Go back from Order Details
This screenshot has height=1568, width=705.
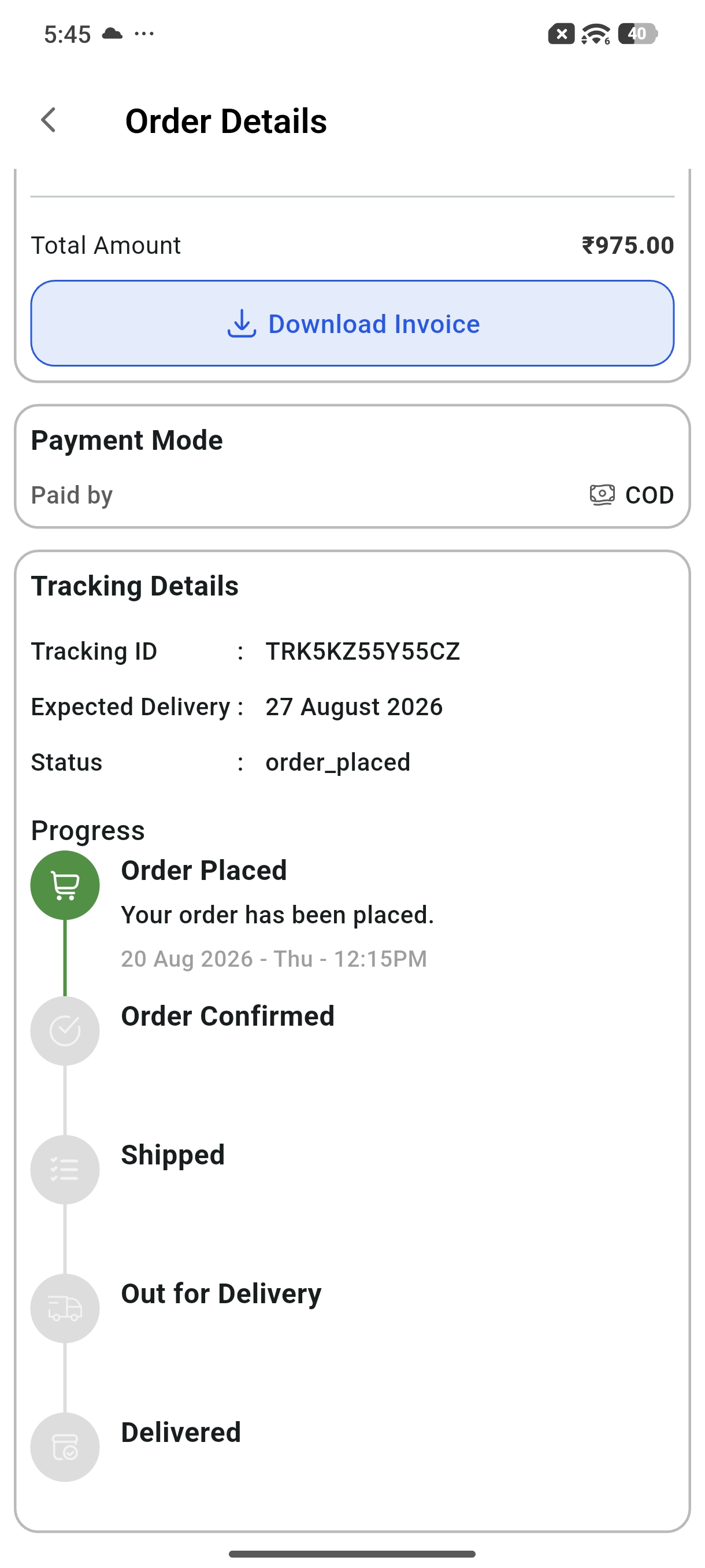pos(49,120)
